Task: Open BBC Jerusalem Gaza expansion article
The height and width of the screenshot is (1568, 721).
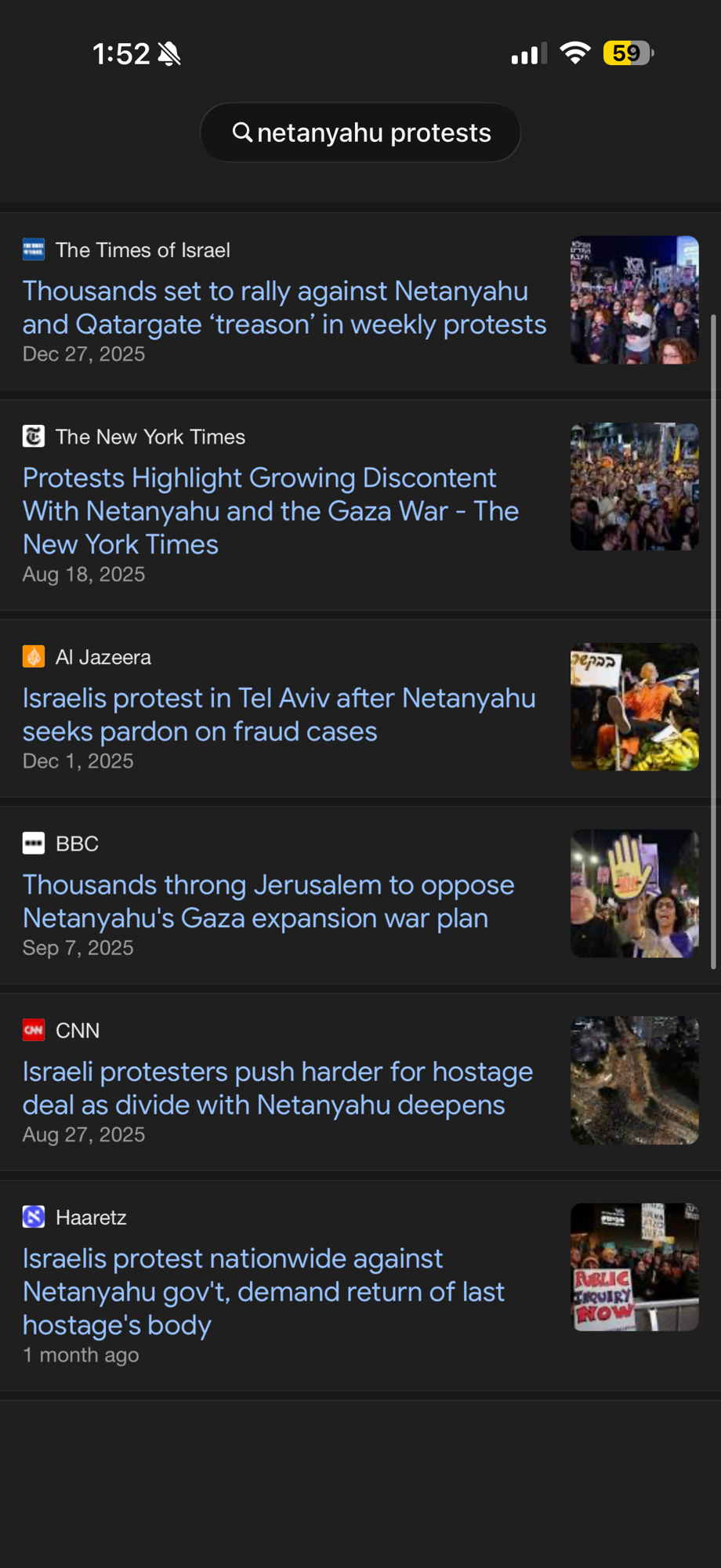Action: [x=268, y=901]
